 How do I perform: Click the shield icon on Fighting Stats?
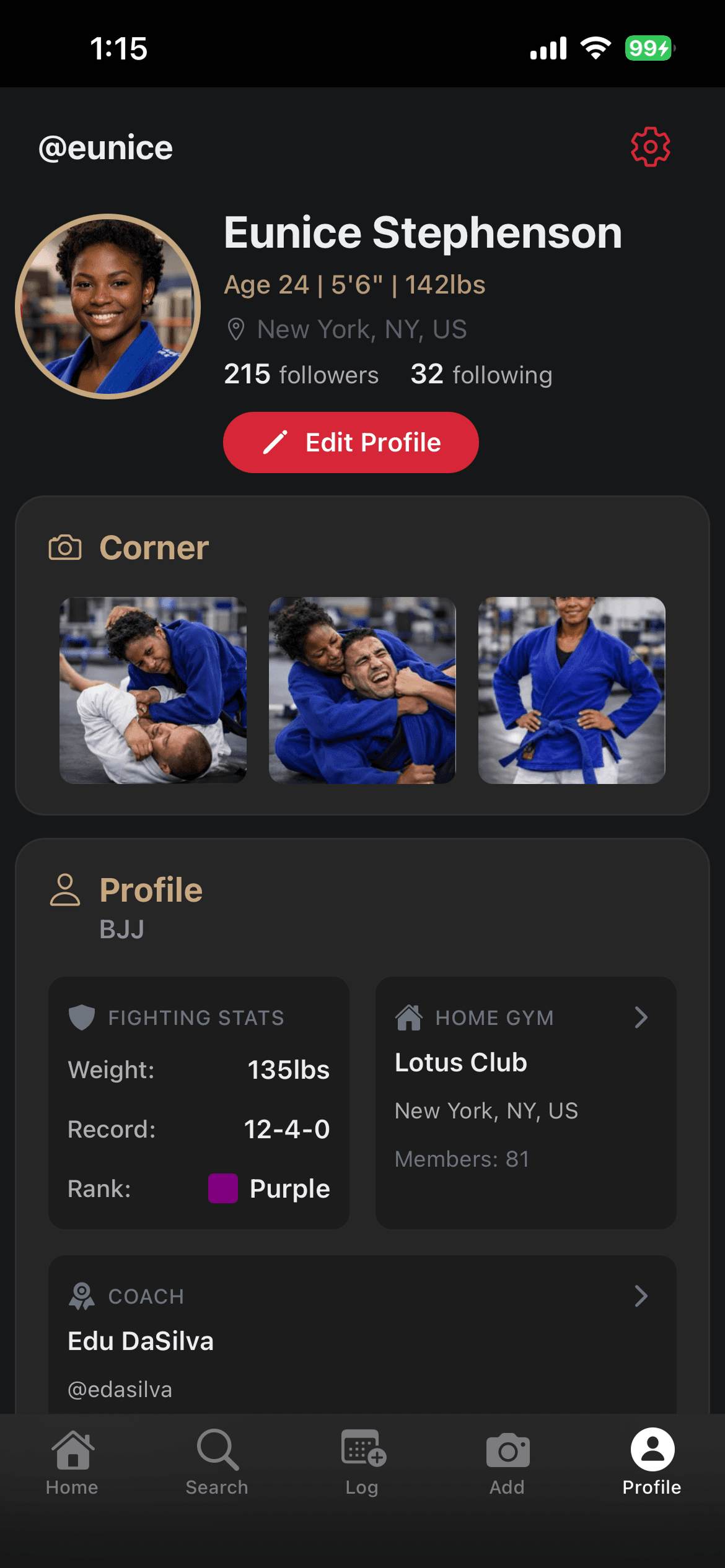click(x=81, y=1017)
